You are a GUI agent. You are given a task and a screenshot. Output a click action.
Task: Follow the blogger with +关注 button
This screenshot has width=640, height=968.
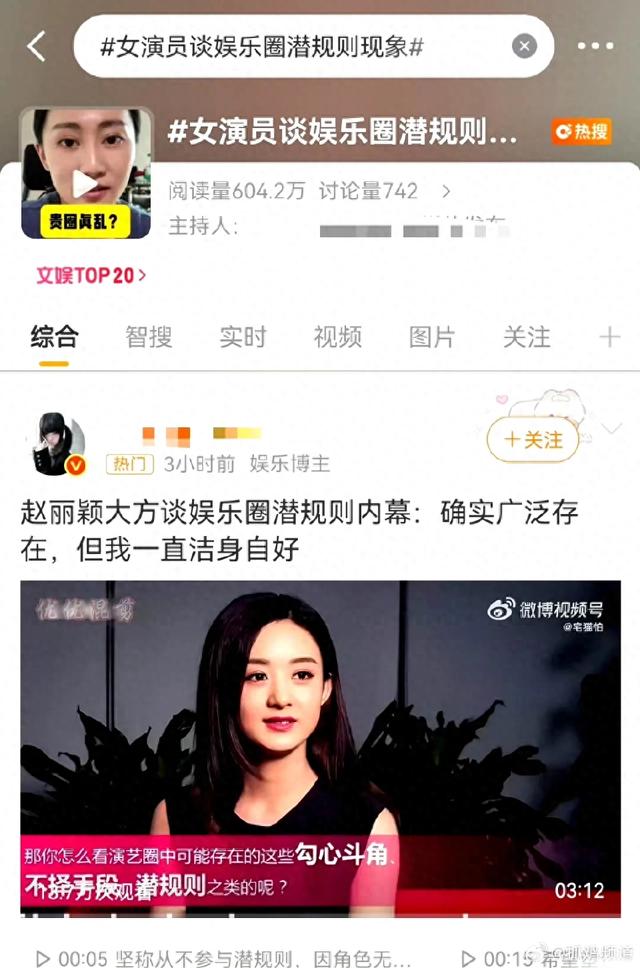pos(533,440)
